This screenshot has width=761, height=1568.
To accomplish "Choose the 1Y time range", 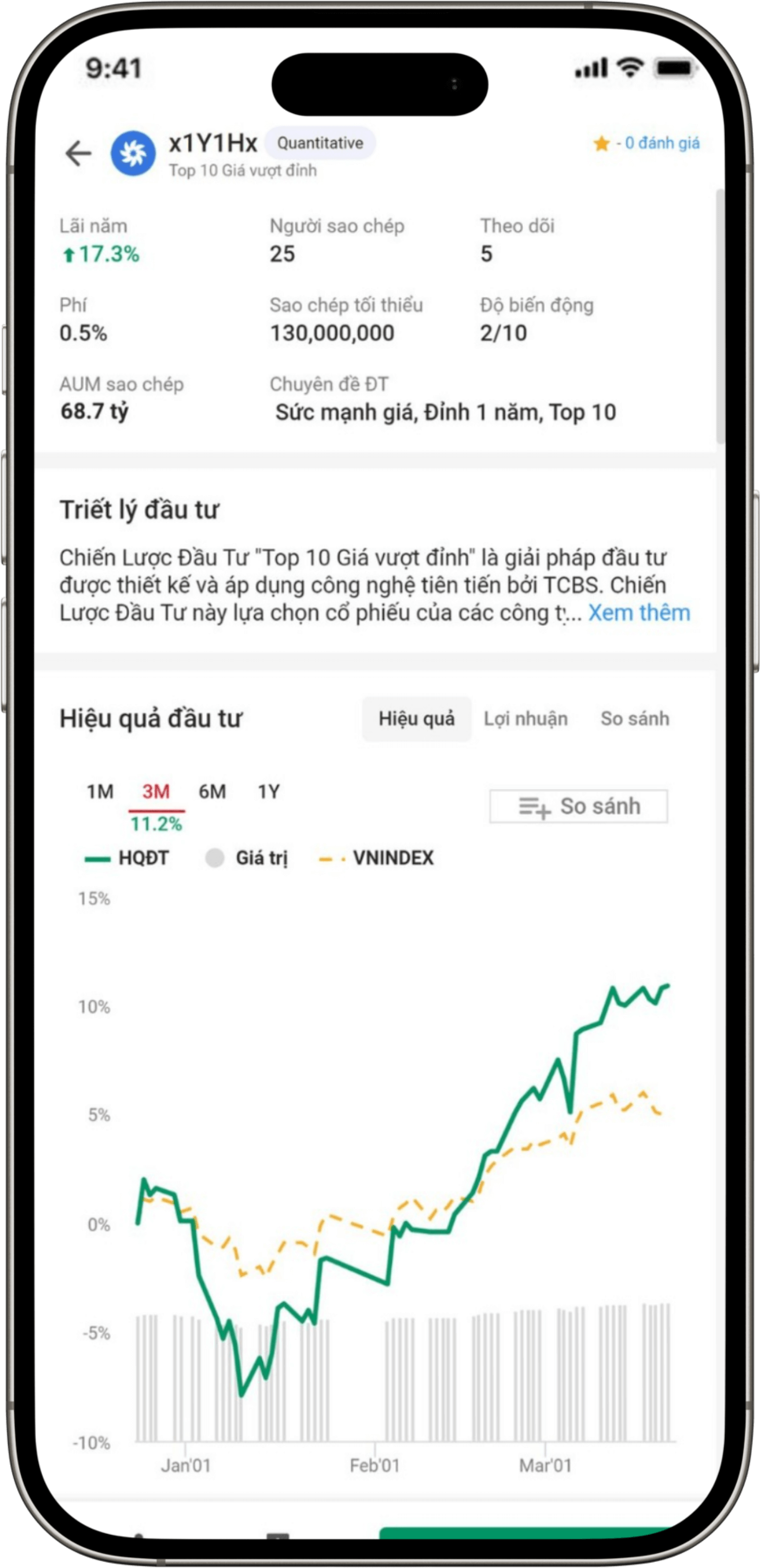I will point(269,791).
